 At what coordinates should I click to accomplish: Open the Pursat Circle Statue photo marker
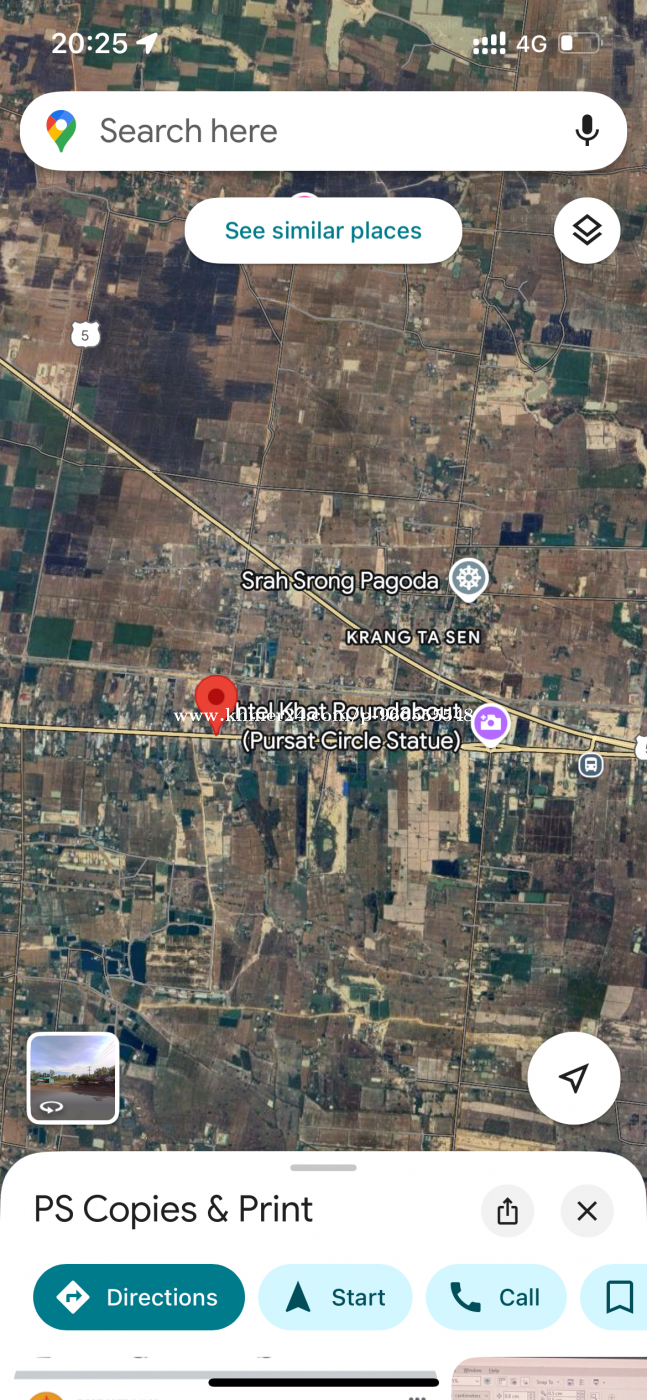490,725
